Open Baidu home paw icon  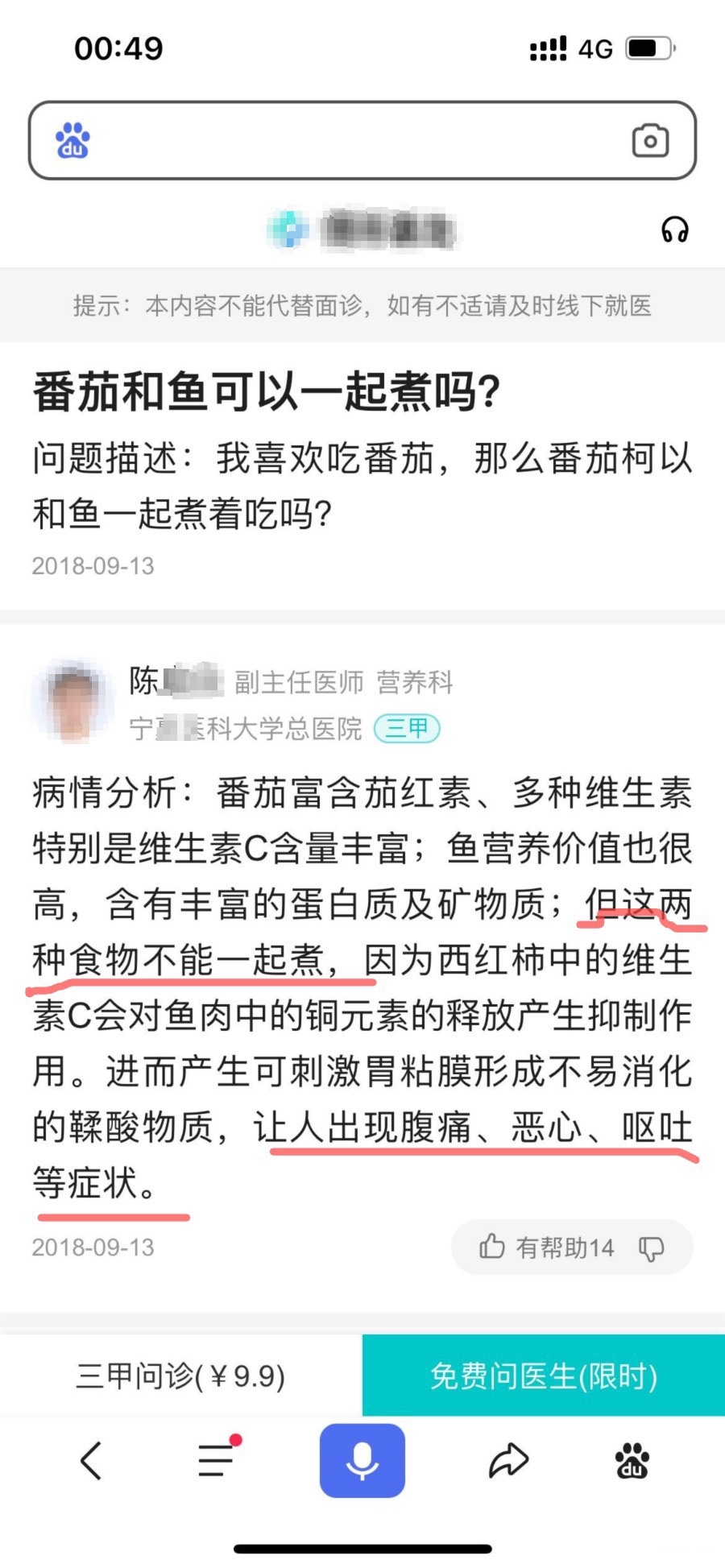pyautogui.click(x=632, y=1460)
